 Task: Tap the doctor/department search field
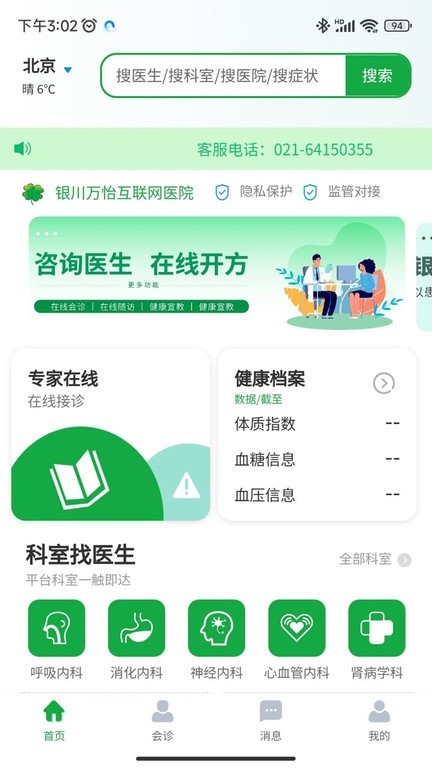click(224, 75)
